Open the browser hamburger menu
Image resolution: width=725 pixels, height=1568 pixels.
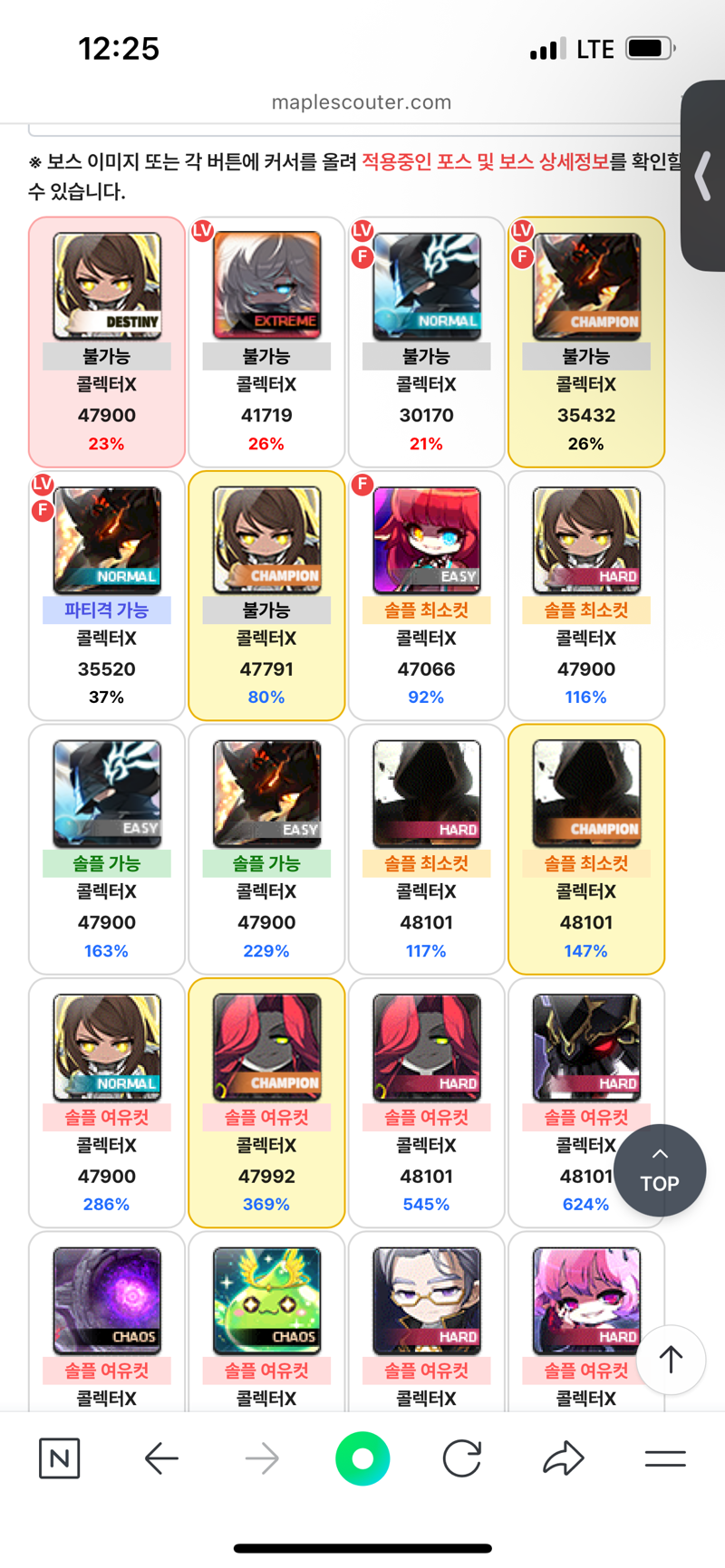(665, 1458)
